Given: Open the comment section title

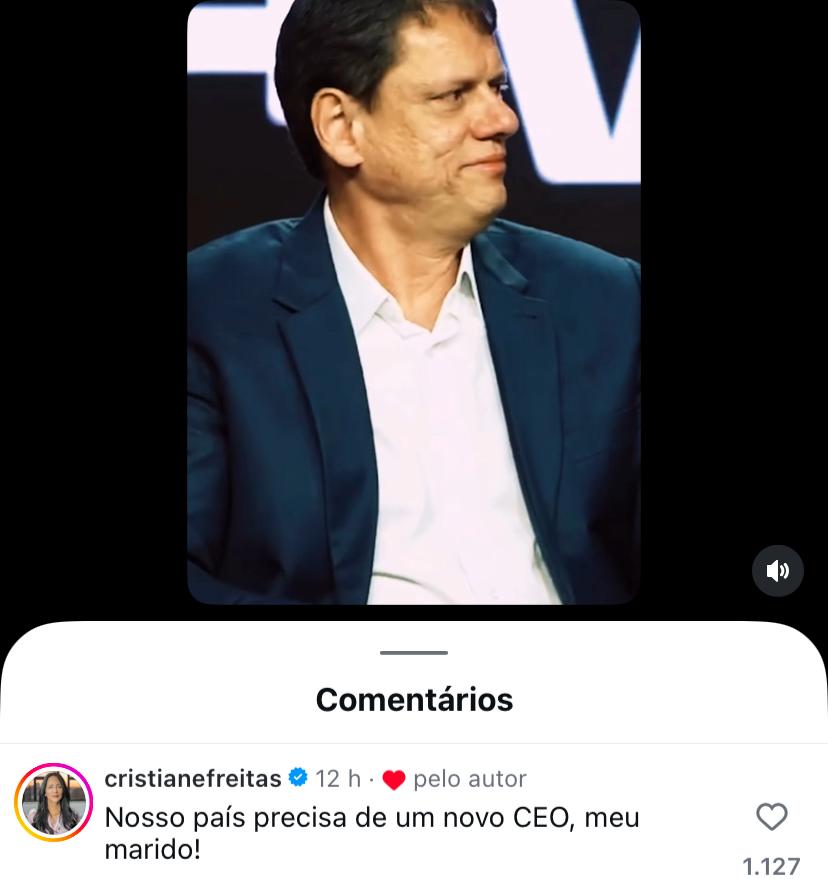Looking at the screenshot, I should [413, 699].
